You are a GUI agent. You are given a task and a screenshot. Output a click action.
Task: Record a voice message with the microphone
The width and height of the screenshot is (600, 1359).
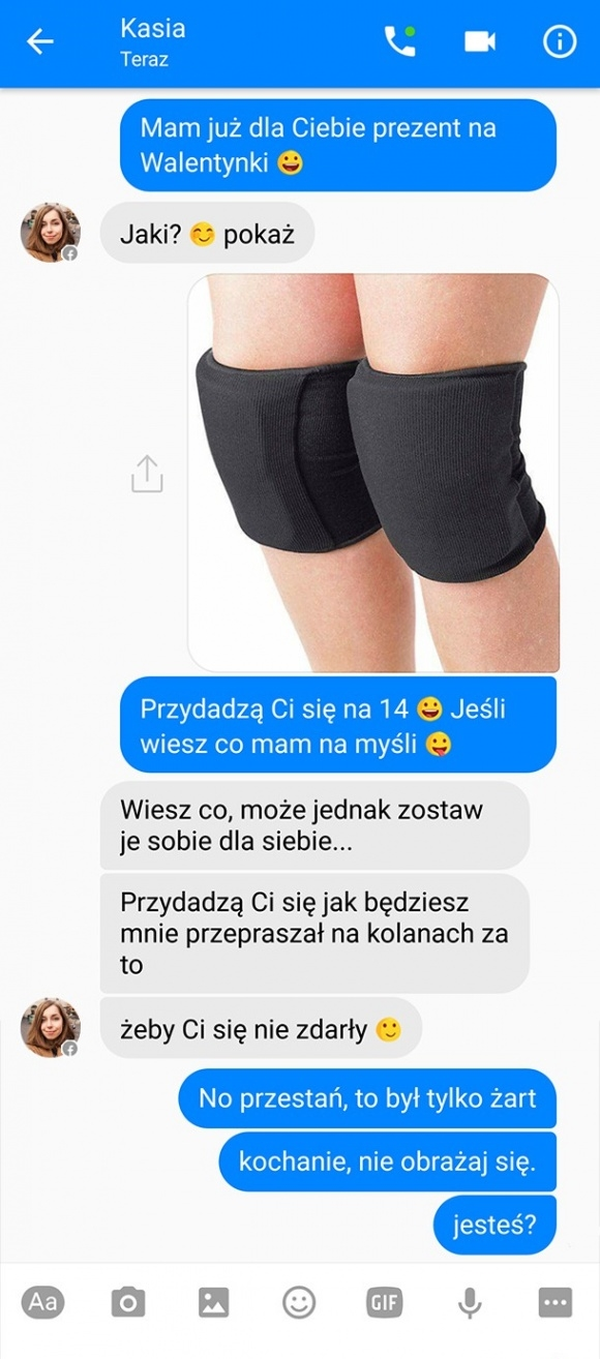click(469, 1302)
